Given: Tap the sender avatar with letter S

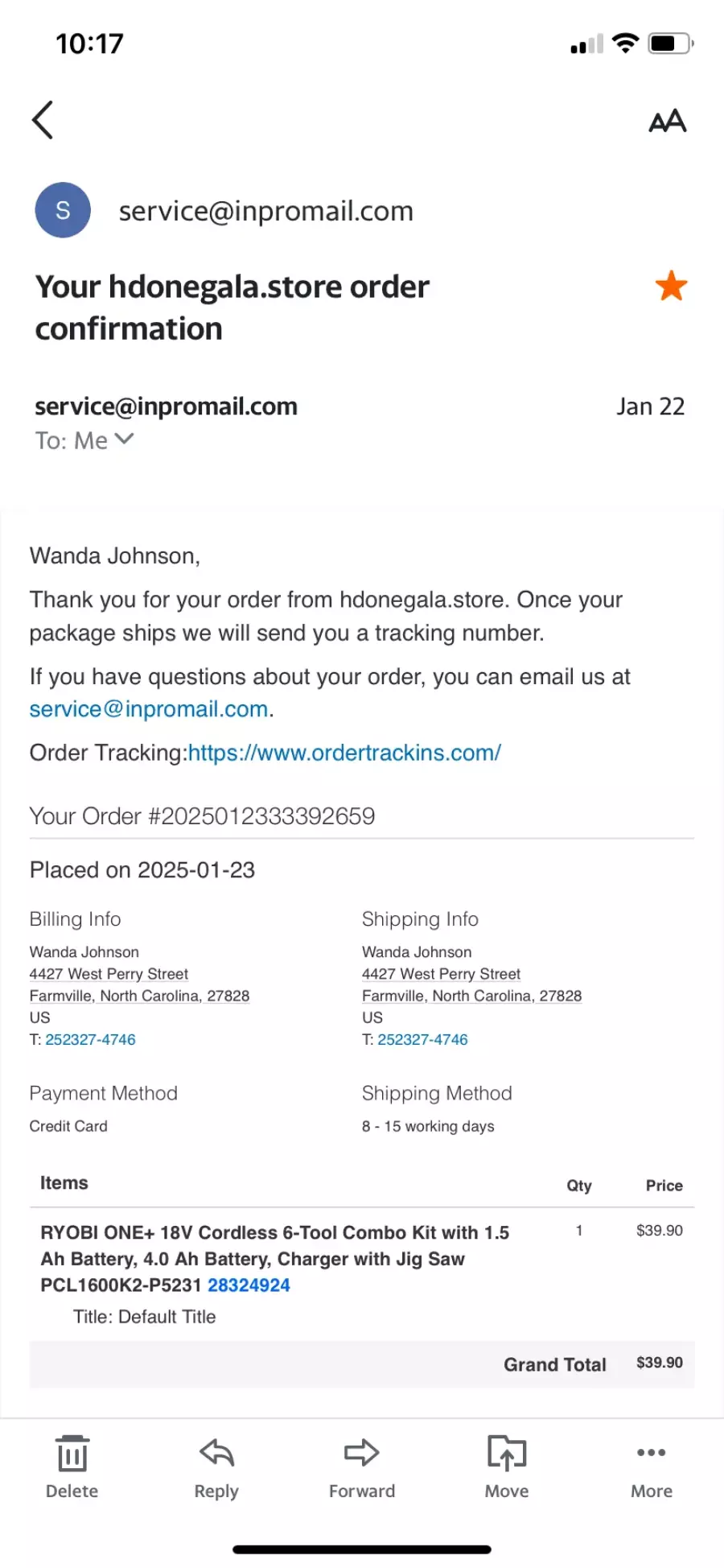Looking at the screenshot, I should [63, 210].
